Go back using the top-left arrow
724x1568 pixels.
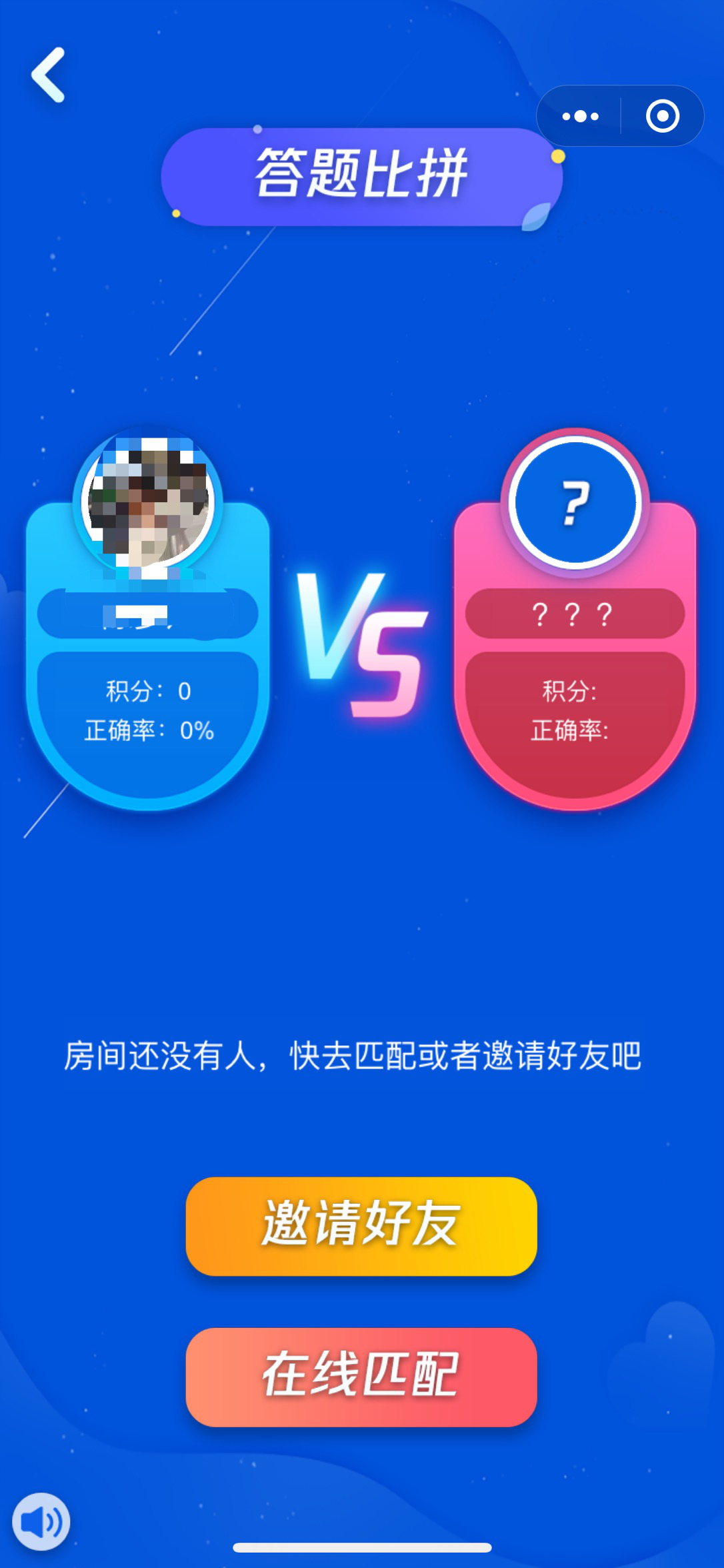(49, 75)
